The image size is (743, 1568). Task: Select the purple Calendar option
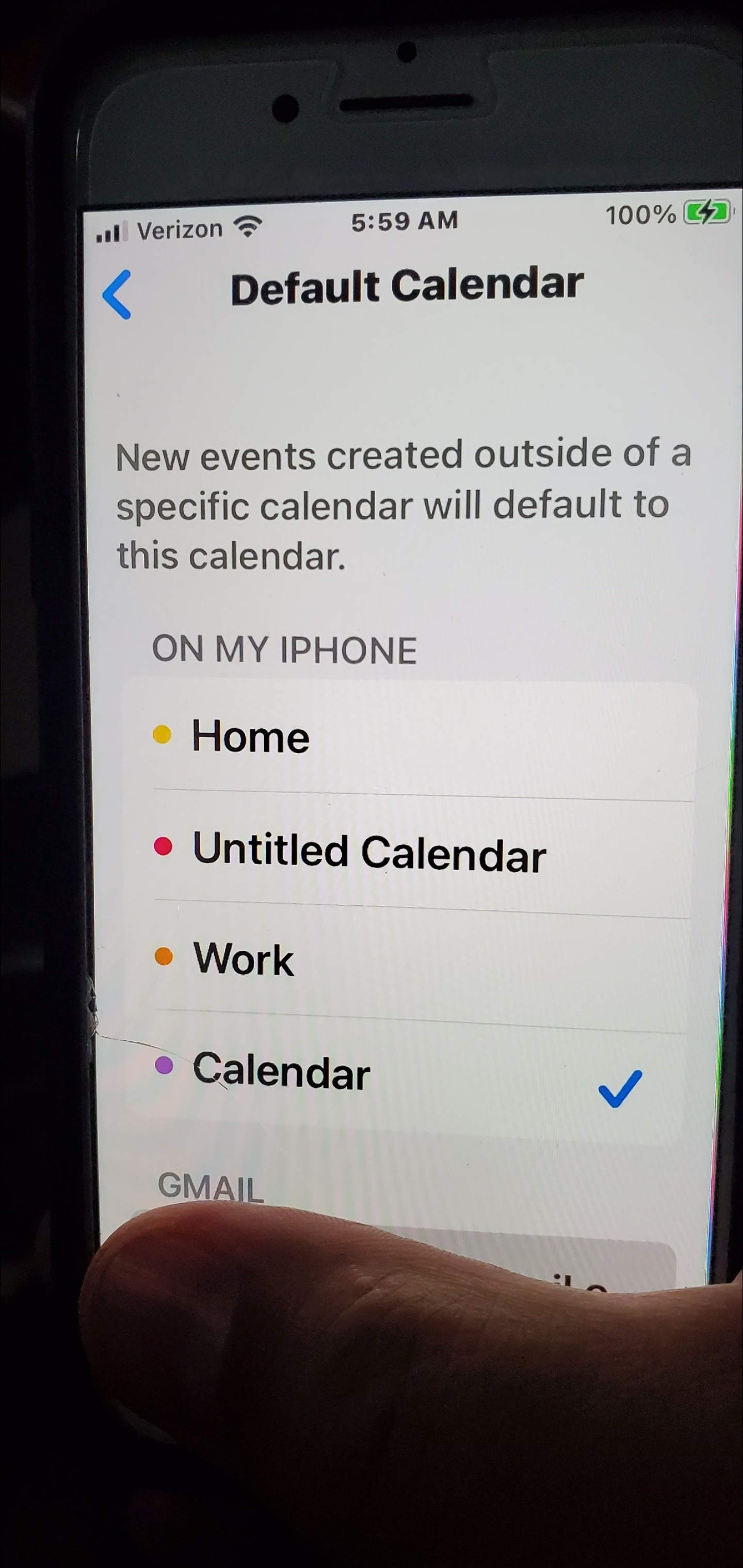coord(281,1072)
